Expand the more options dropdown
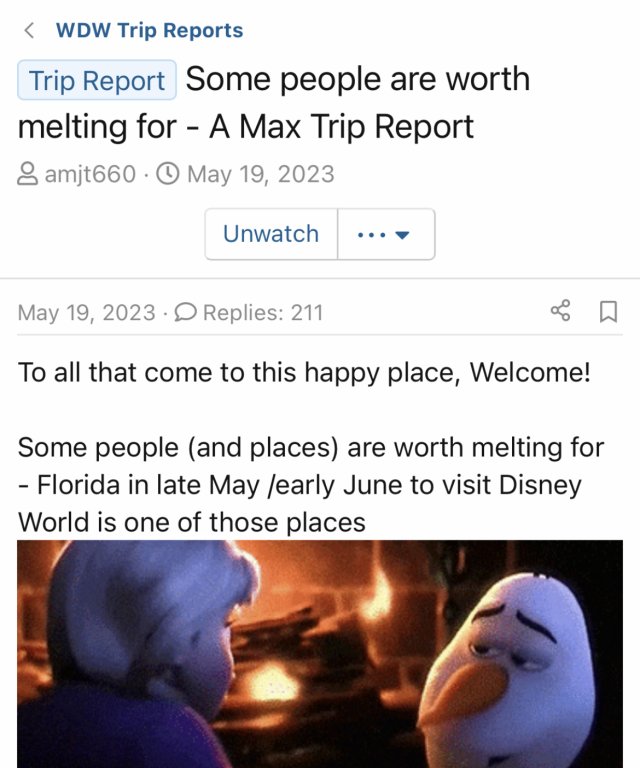 385,235
